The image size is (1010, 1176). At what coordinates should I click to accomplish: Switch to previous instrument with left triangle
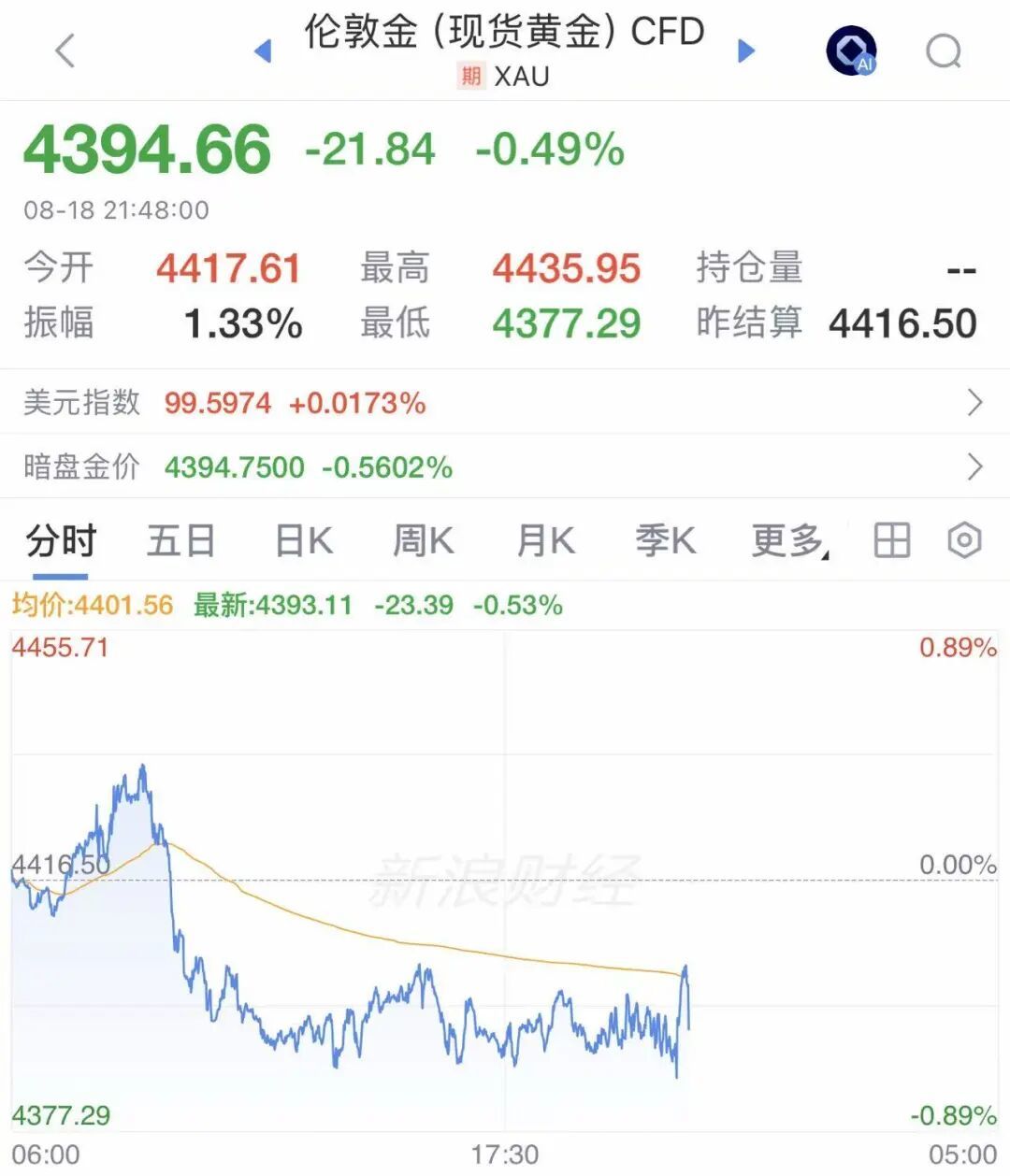[263, 50]
